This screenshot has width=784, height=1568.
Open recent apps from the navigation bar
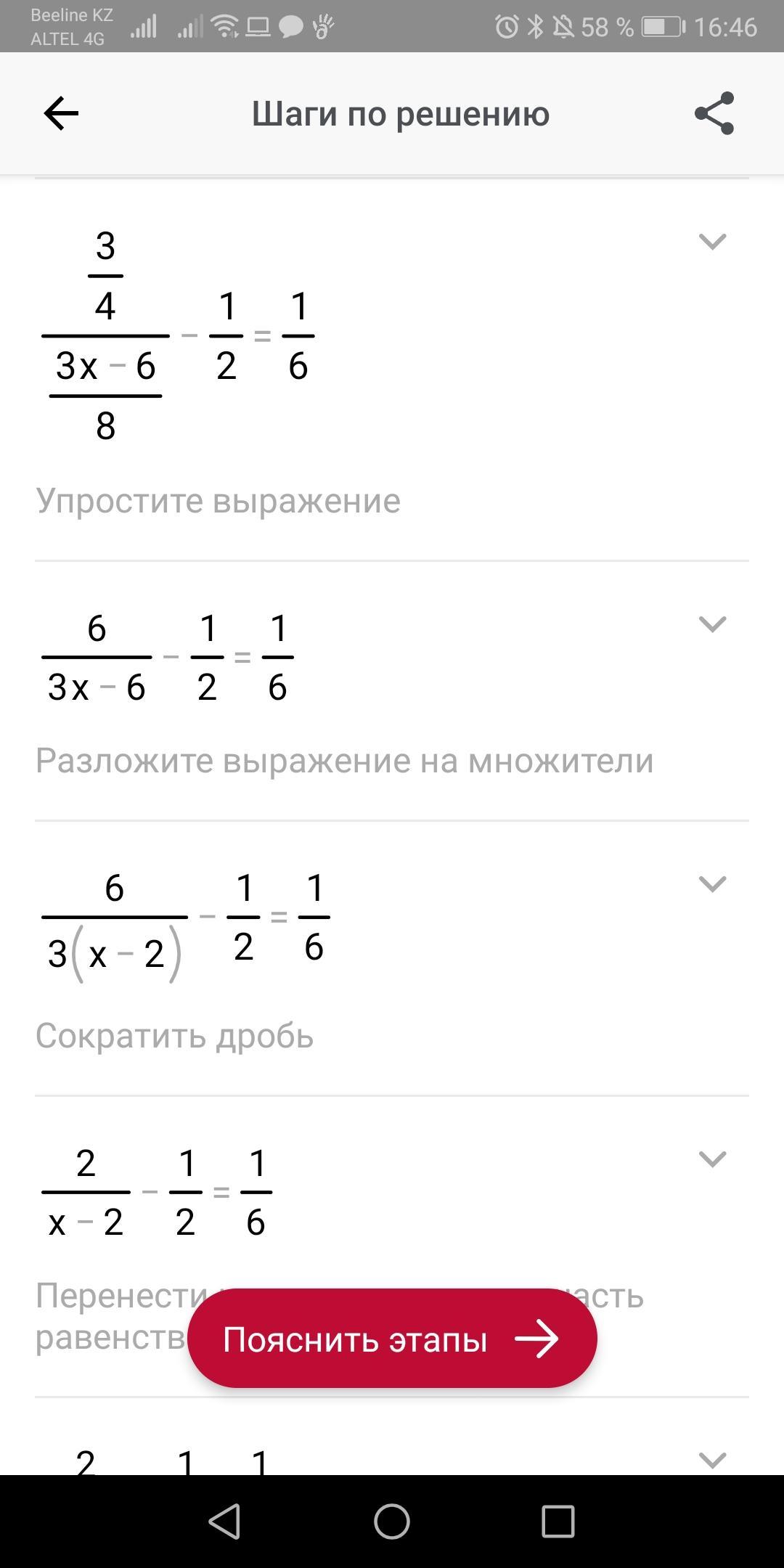[x=558, y=1521]
